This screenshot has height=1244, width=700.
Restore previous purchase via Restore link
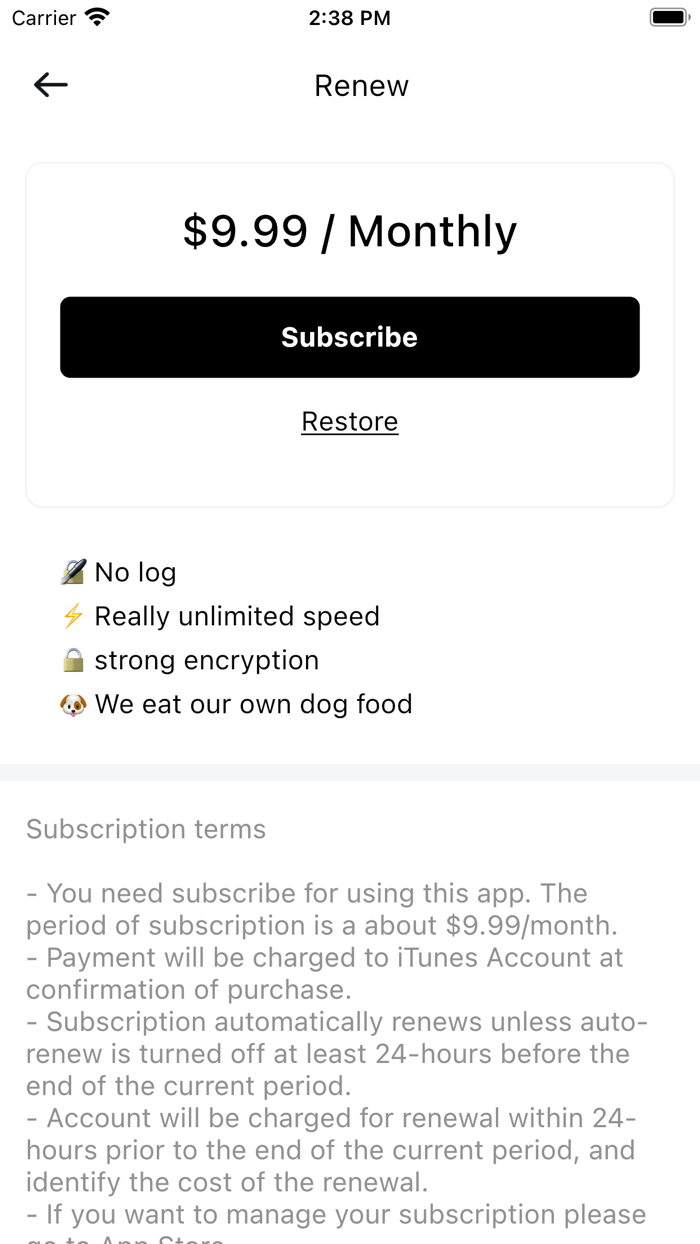click(350, 421)
